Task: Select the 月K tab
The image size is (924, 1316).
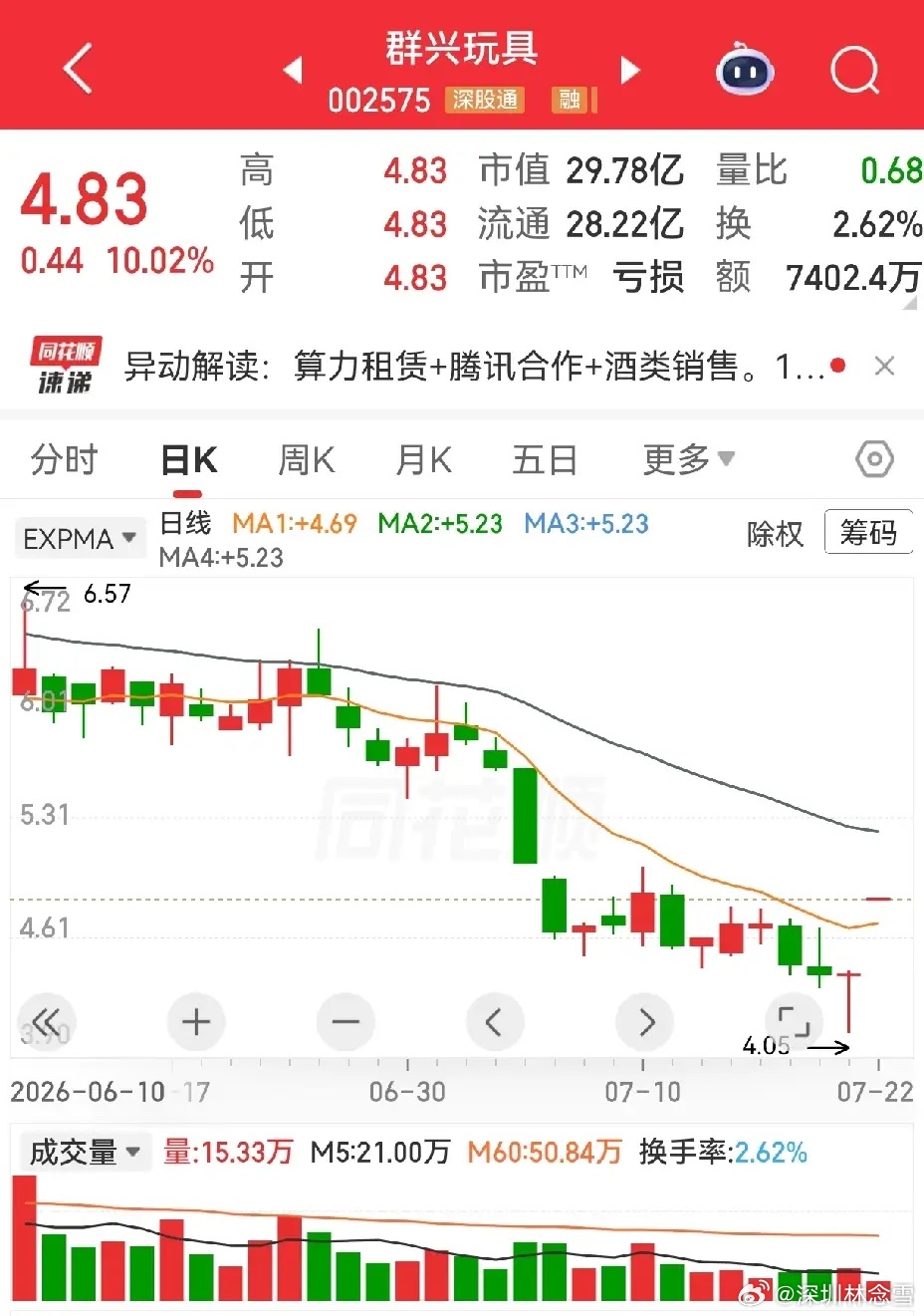Action: pyautogui.click(x=424, y=460)
